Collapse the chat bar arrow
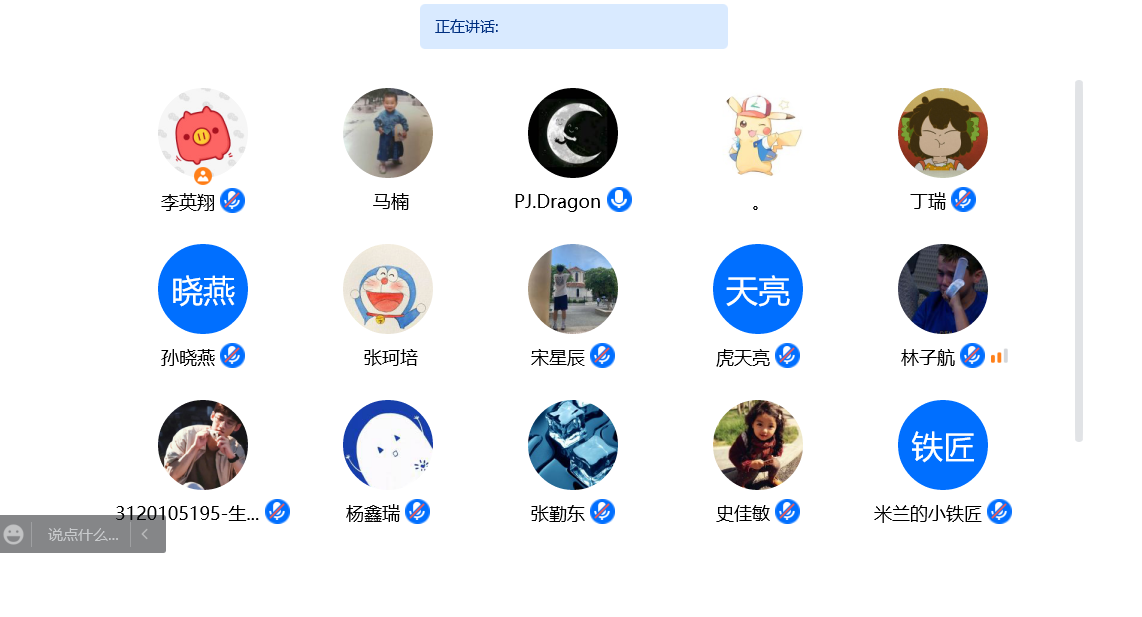This screenshot has height=617, width=1142. coord(144,535)
